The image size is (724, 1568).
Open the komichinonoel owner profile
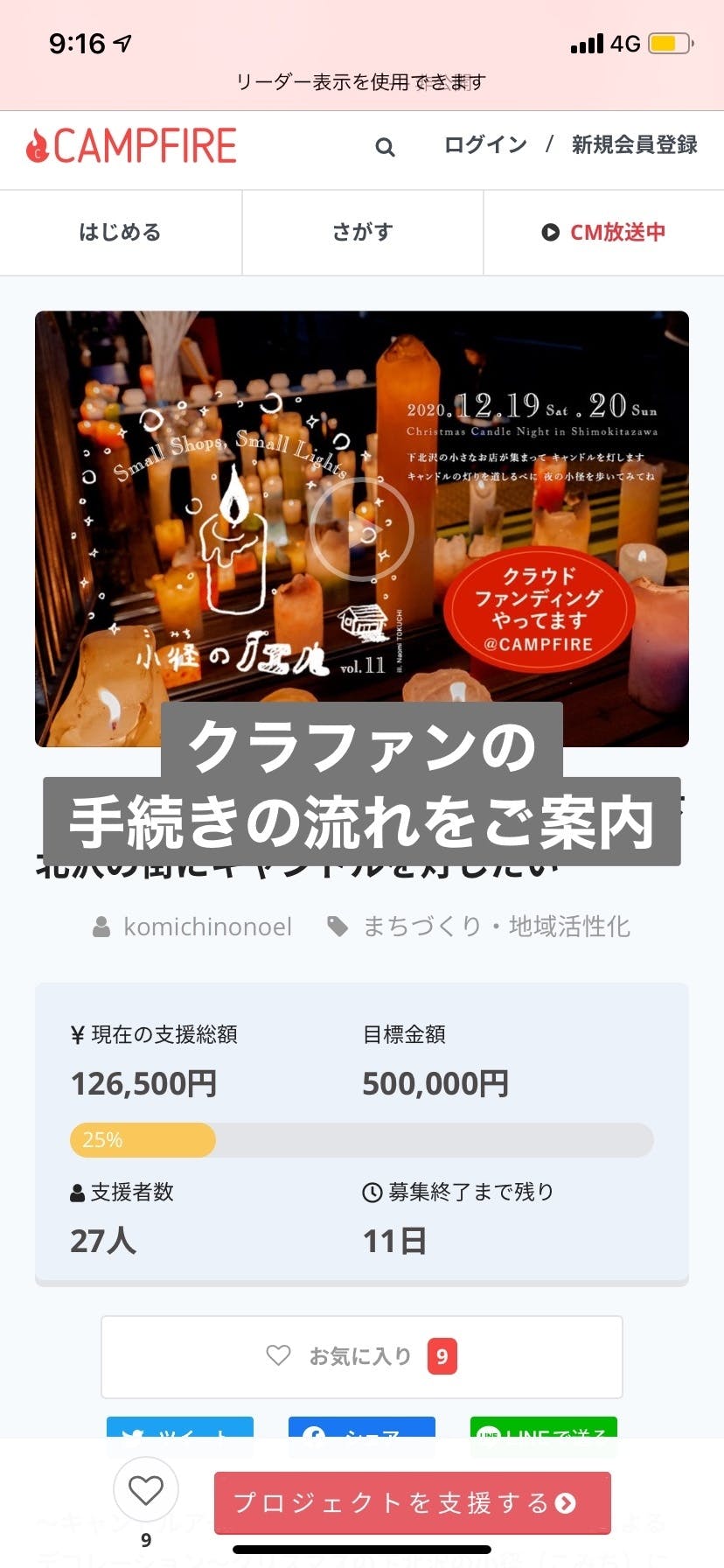pyautogui.click(x=206, y=927)
